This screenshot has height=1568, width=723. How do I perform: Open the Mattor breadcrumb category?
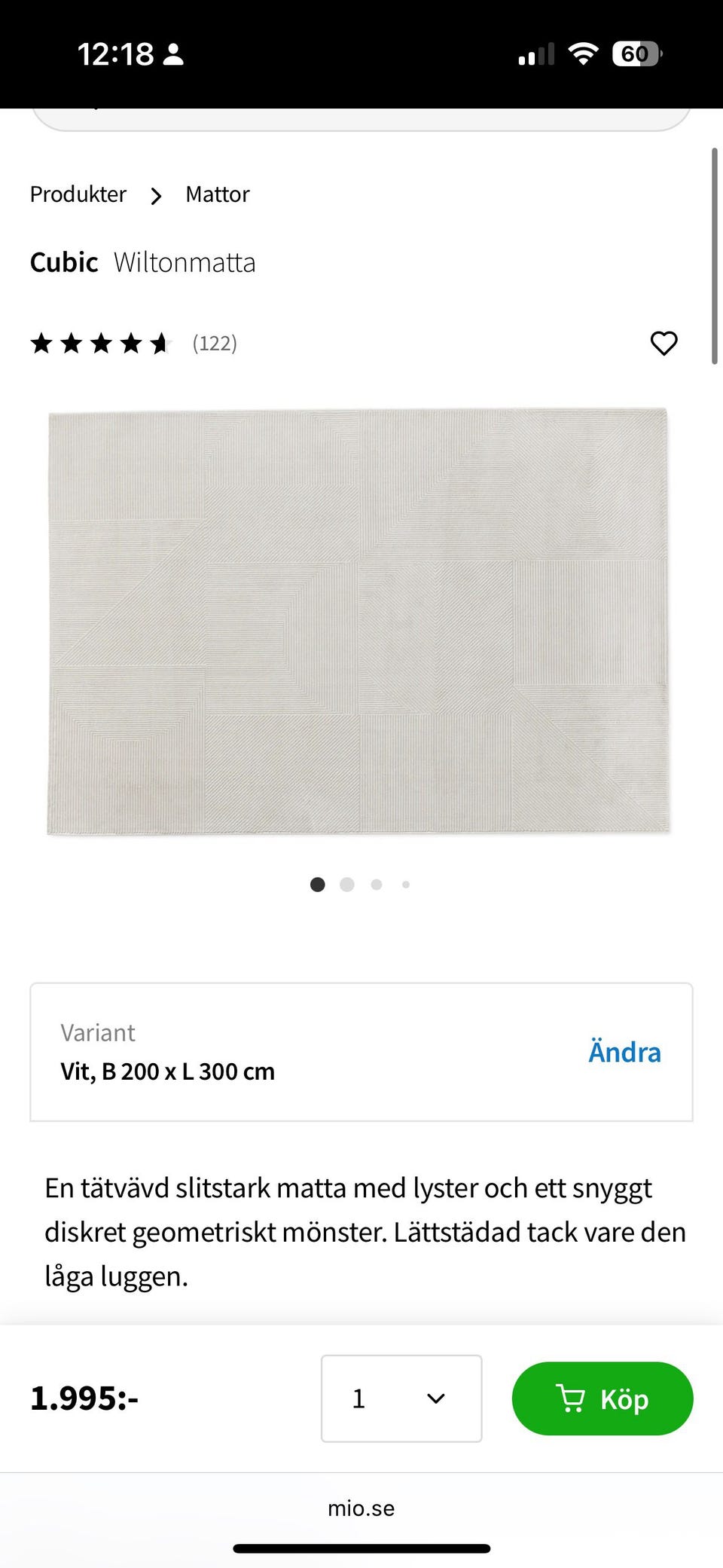pyautogui.click(x=217, y=194)
